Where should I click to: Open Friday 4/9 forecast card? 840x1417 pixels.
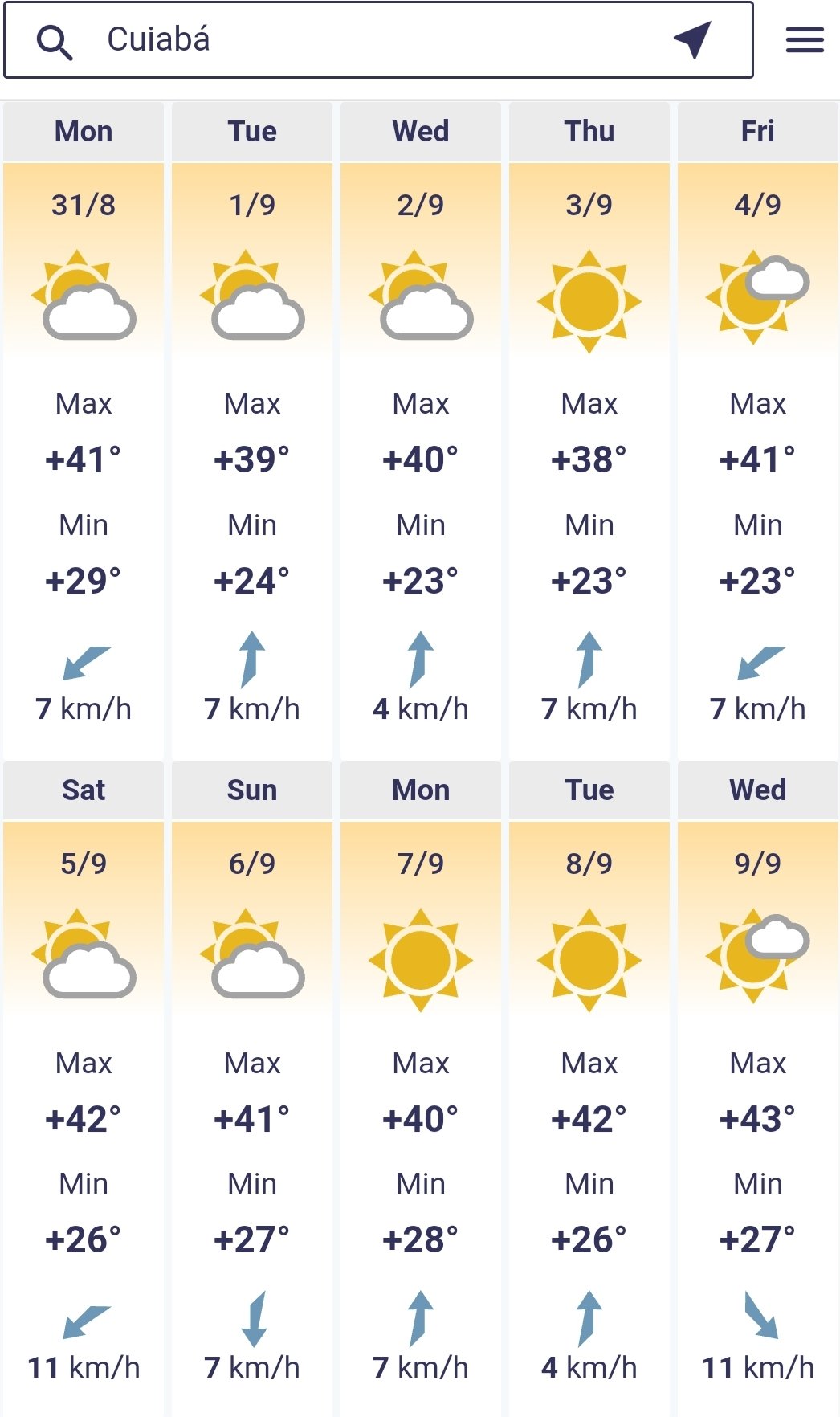tap(758, 429)
